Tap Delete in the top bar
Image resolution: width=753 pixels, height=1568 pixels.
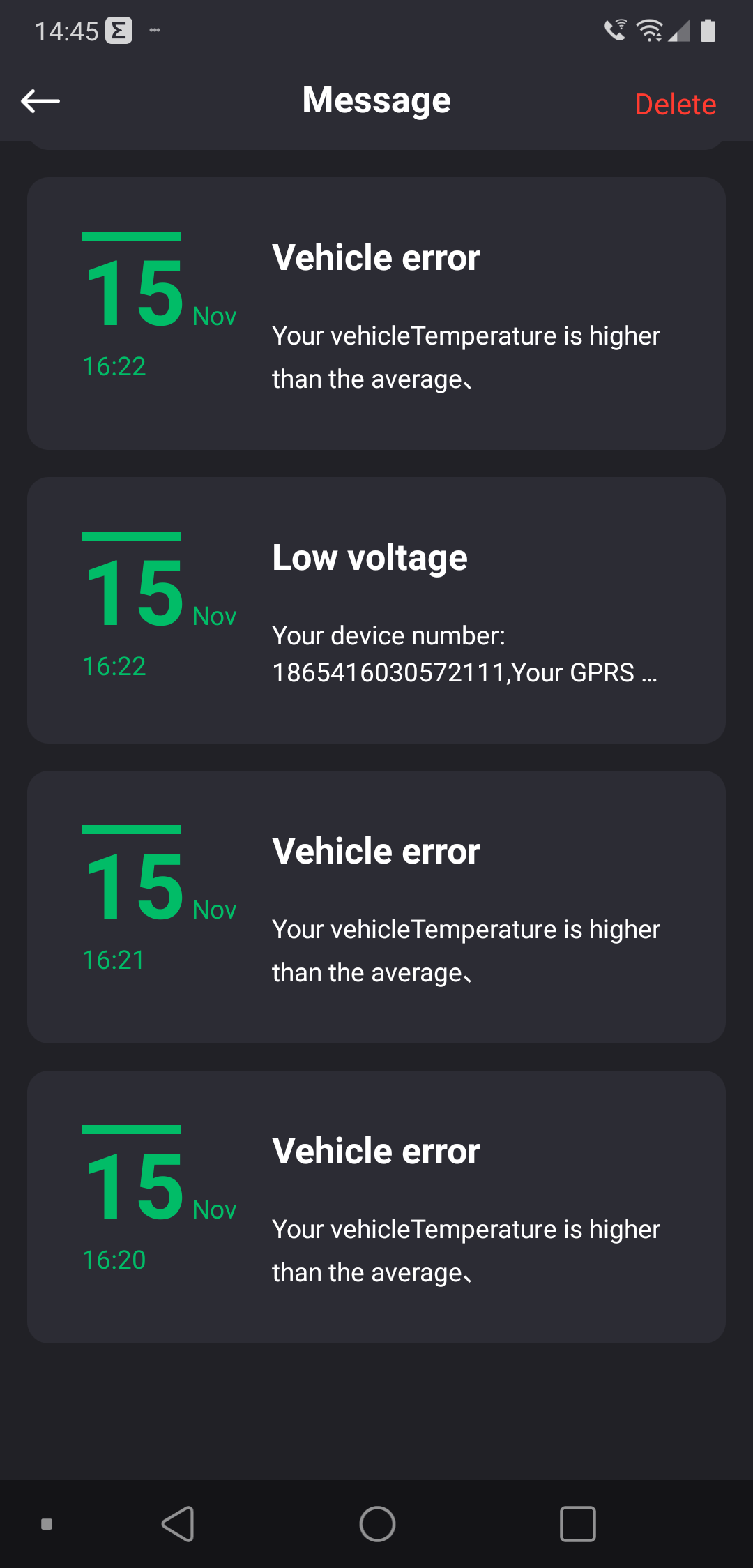[x=675, y=104]
